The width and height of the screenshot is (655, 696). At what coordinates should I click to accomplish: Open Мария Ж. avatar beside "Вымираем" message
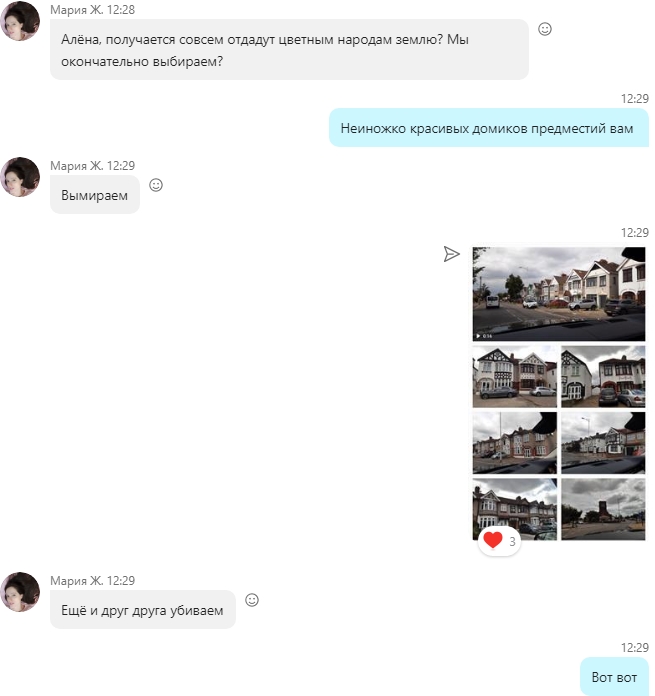pos(20,177)
